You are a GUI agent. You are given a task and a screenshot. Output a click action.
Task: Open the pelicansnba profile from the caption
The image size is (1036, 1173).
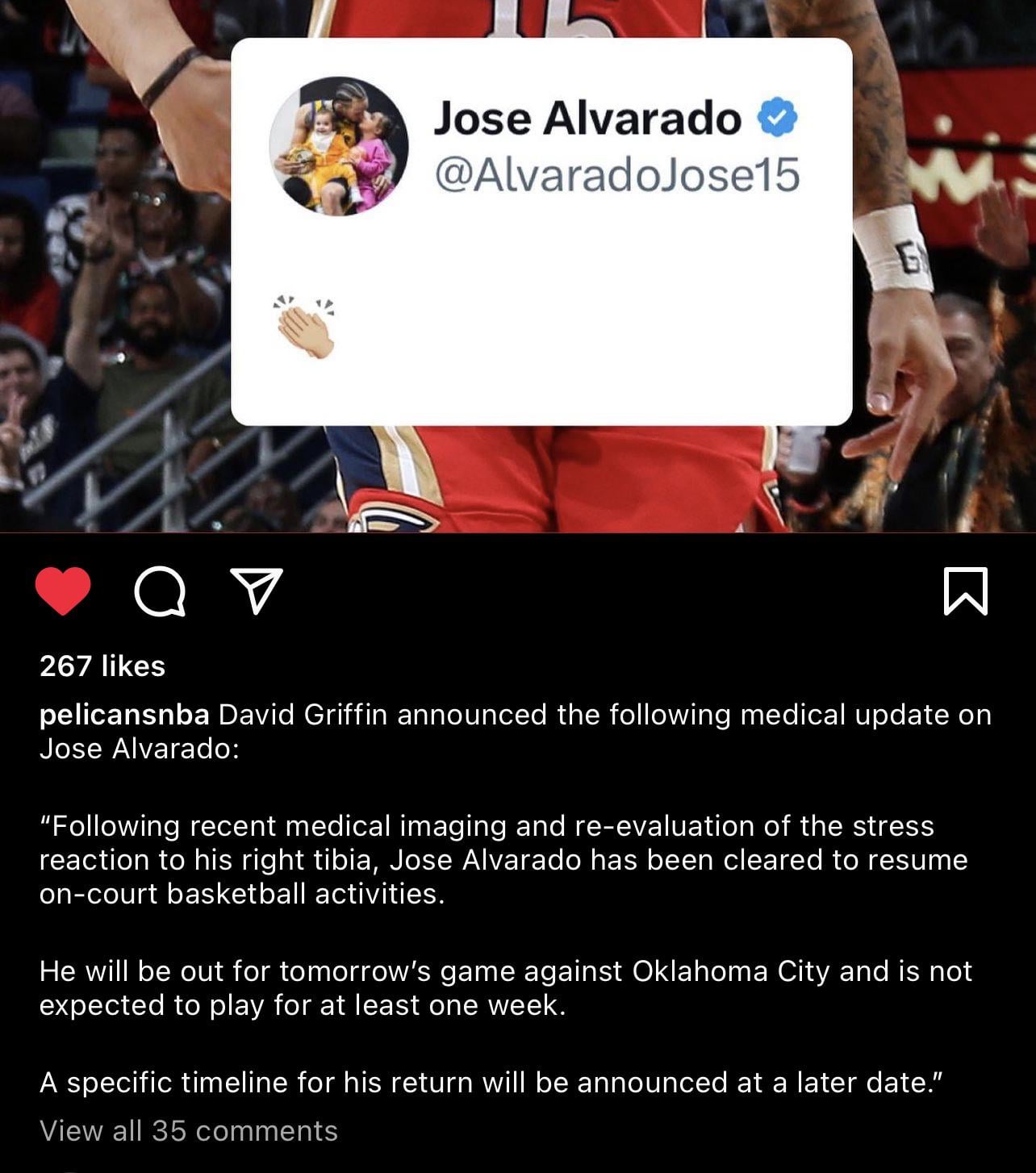pyautogui.click(x=124, y=715)
